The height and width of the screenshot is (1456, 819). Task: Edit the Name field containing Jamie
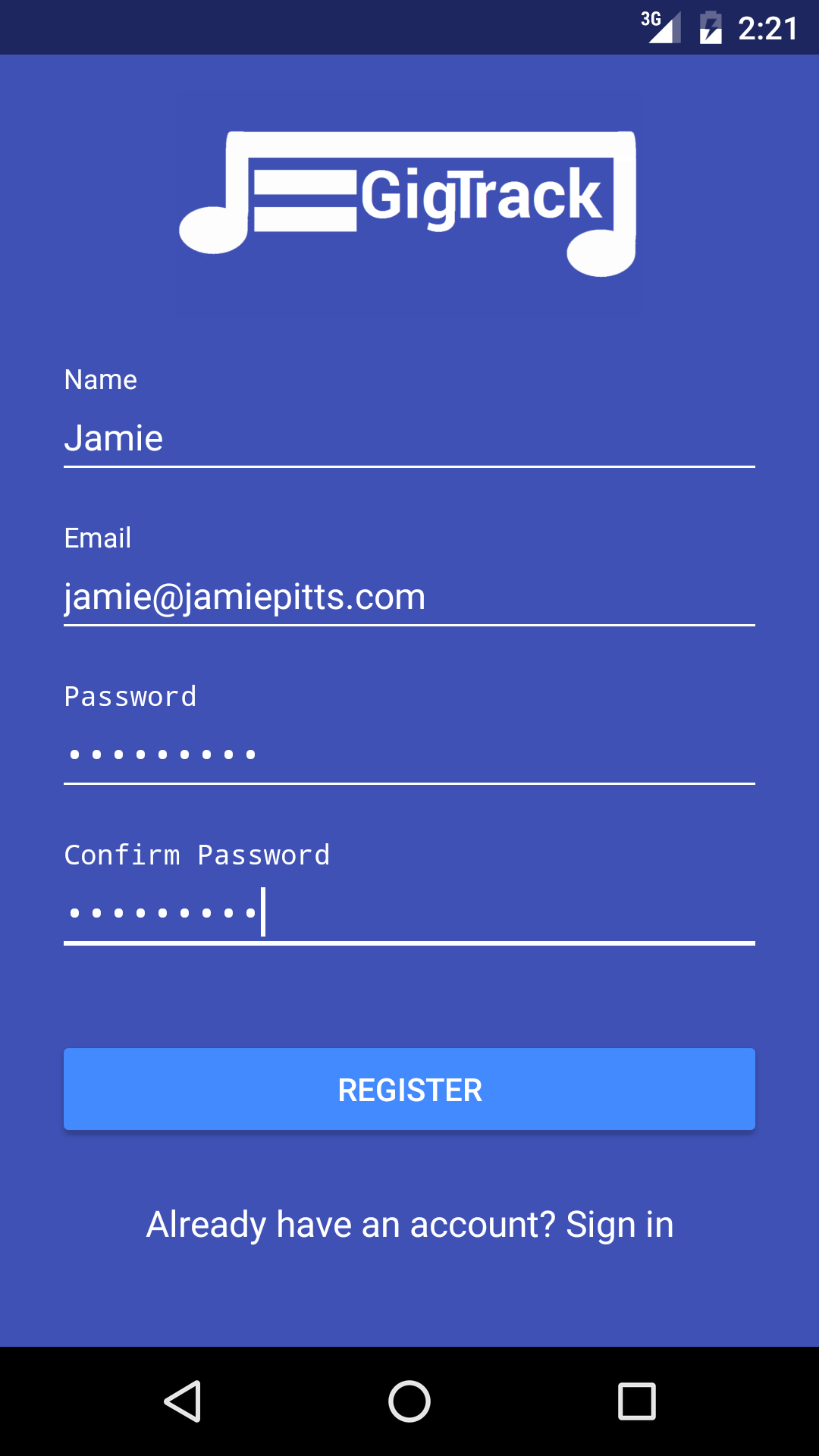pyautogui.click(x=409, y=439)
